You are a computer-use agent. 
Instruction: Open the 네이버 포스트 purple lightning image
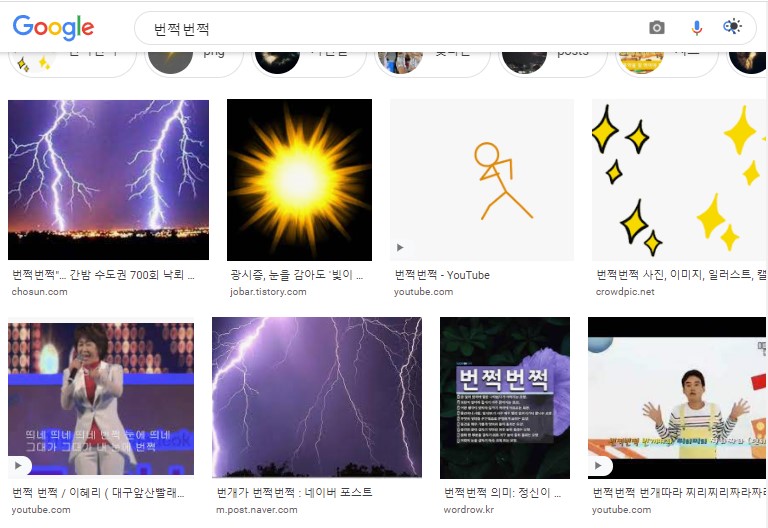point(316,398)
